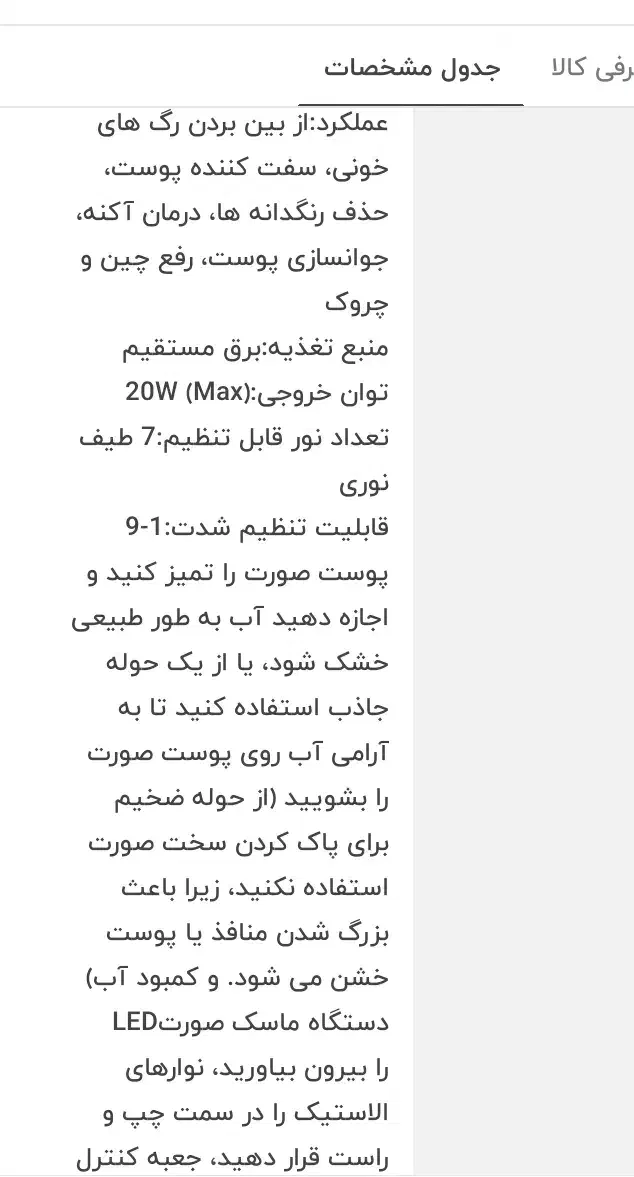Open the معرفی کالا tab
The width and height of the screenshot is (634, 1177).
pos(592,70)
